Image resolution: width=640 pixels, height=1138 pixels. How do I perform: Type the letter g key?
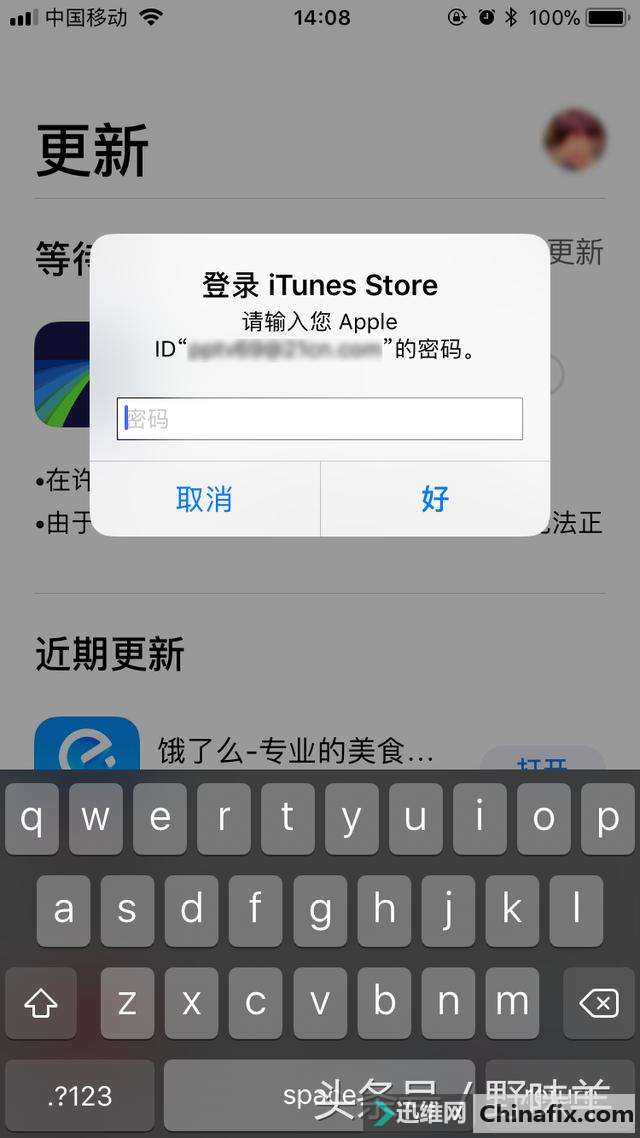click(320, 911)
